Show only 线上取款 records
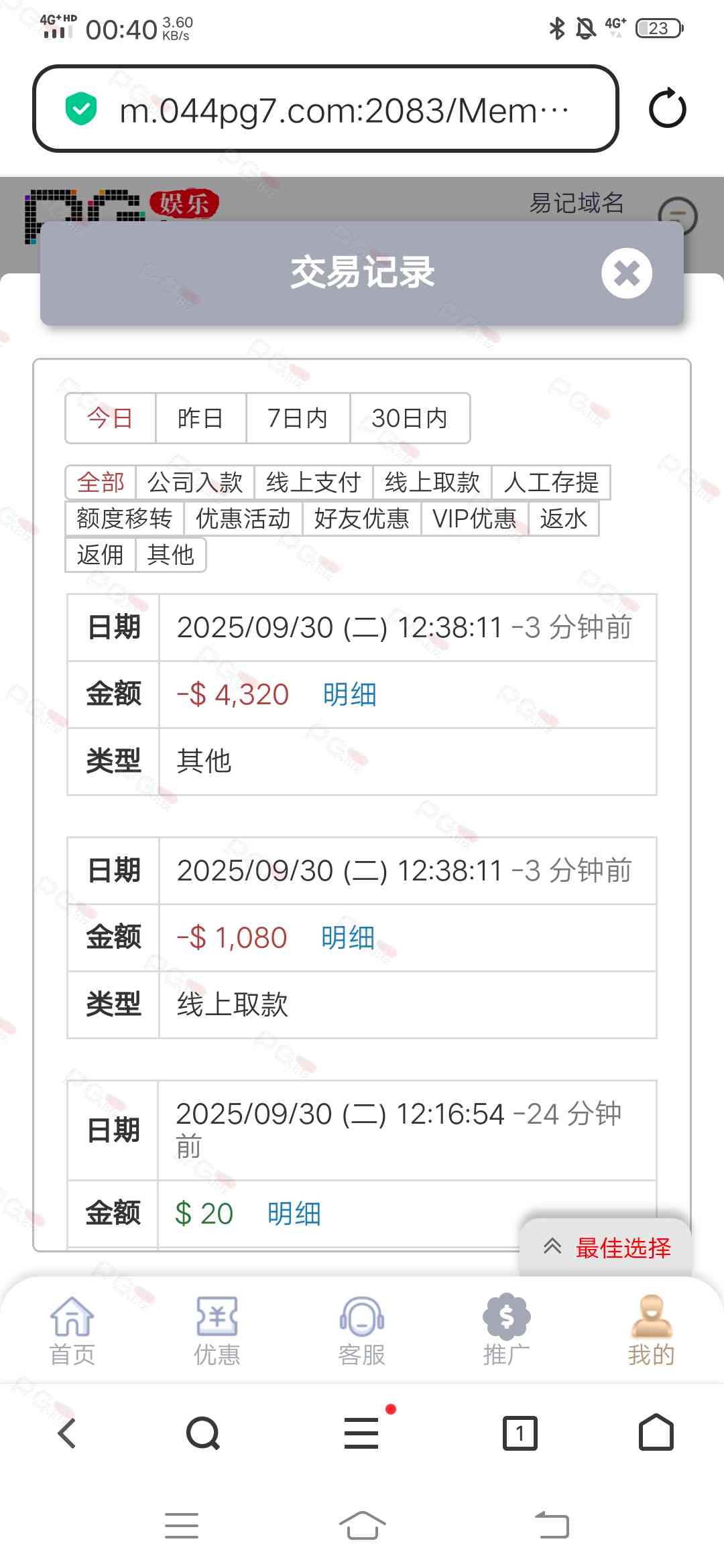 432,482
